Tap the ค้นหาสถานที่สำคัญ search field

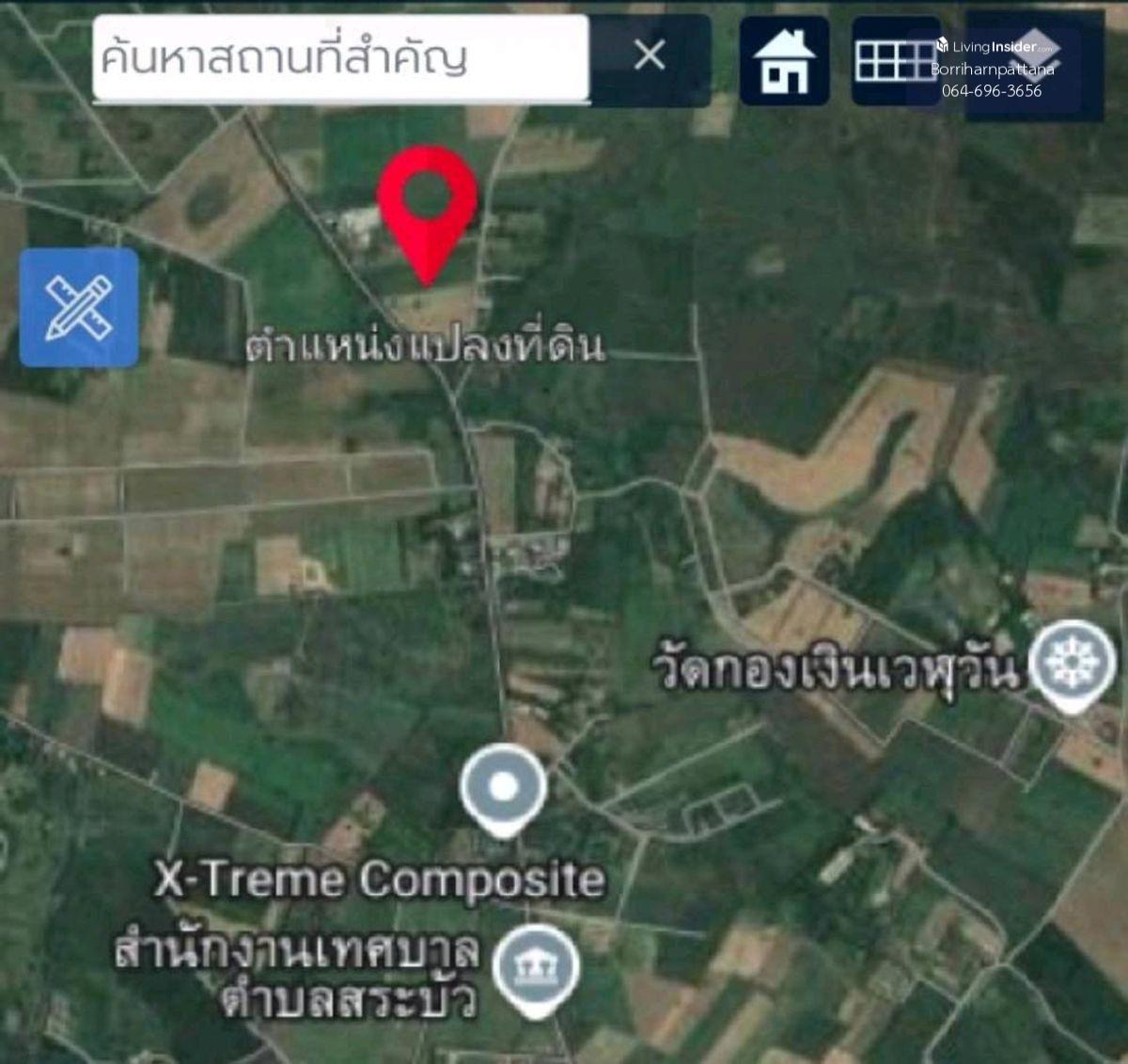tap(338, 58)
